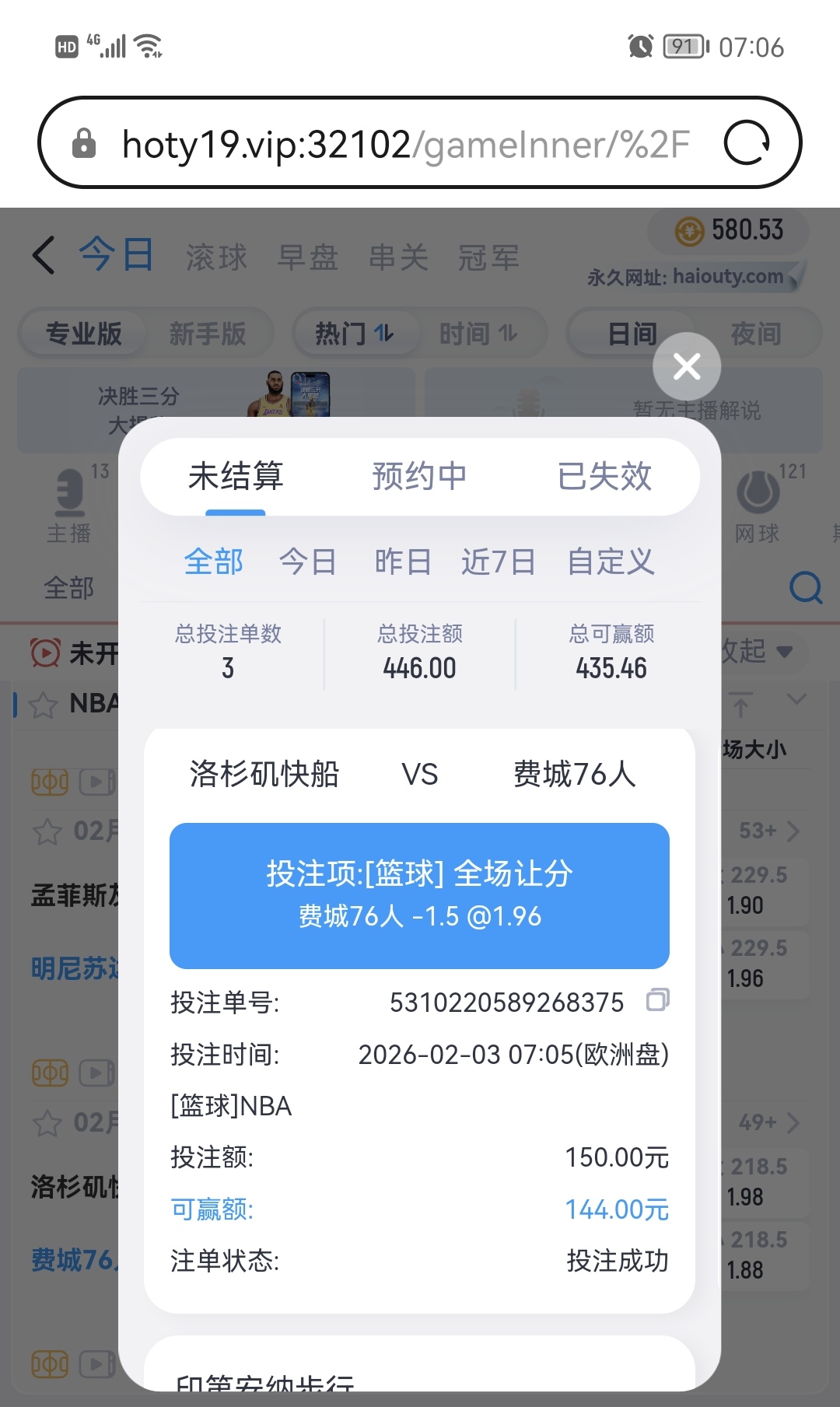This screenshot has height=1407, width=840.
Task: Copy bet order number 5310220589268375
Action: 657,999
